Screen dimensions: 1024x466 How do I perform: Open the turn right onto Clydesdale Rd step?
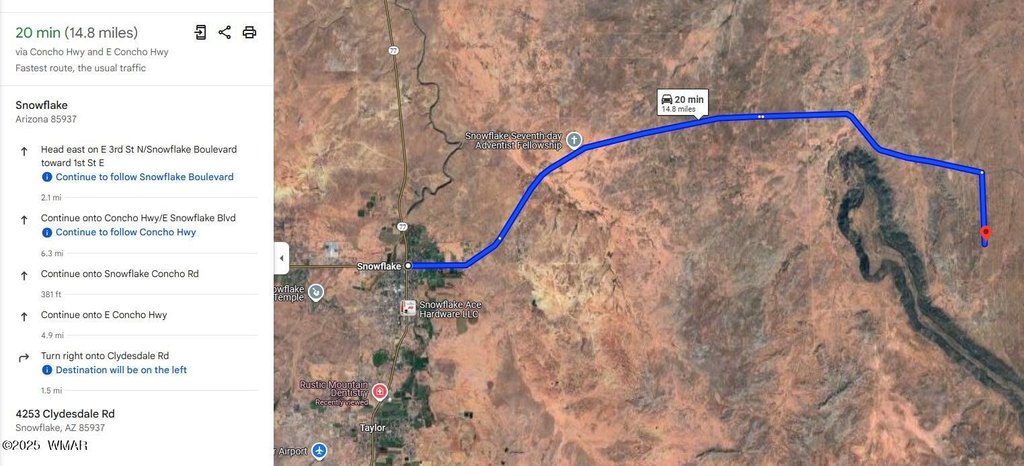[105, 355]
